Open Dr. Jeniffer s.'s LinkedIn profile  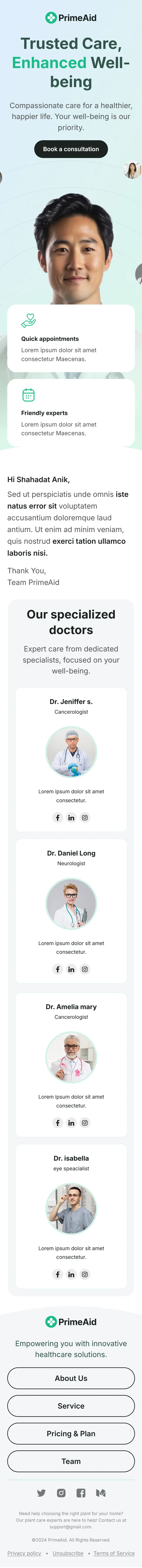pos(71,818)
